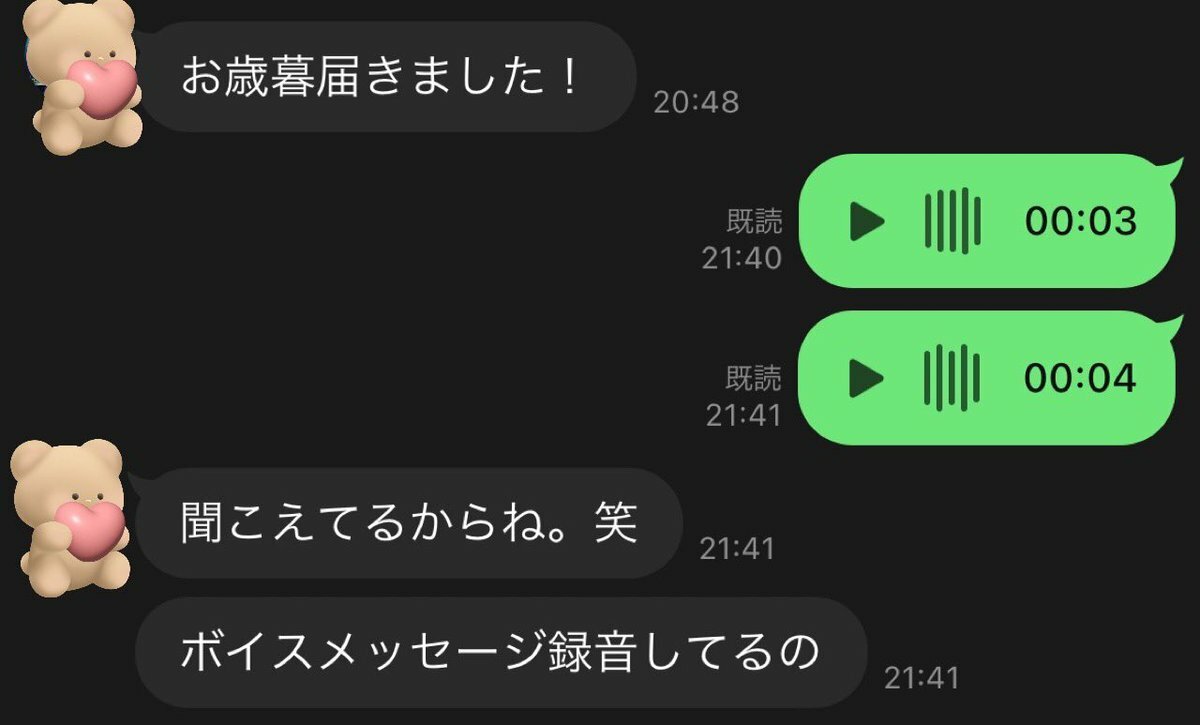Play the 00:04 voice message

(867, 378)
